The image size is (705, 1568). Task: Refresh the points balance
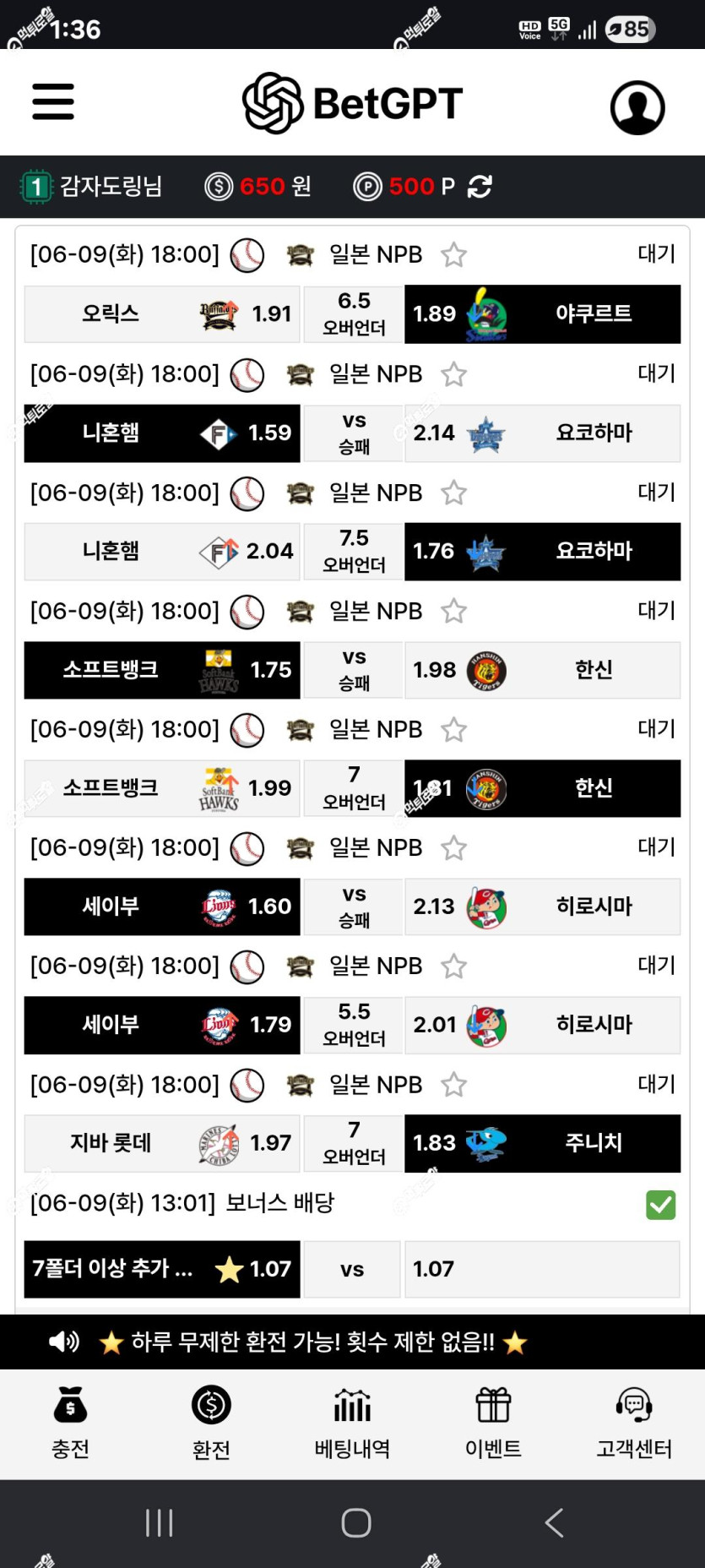[x=480, y=187]
